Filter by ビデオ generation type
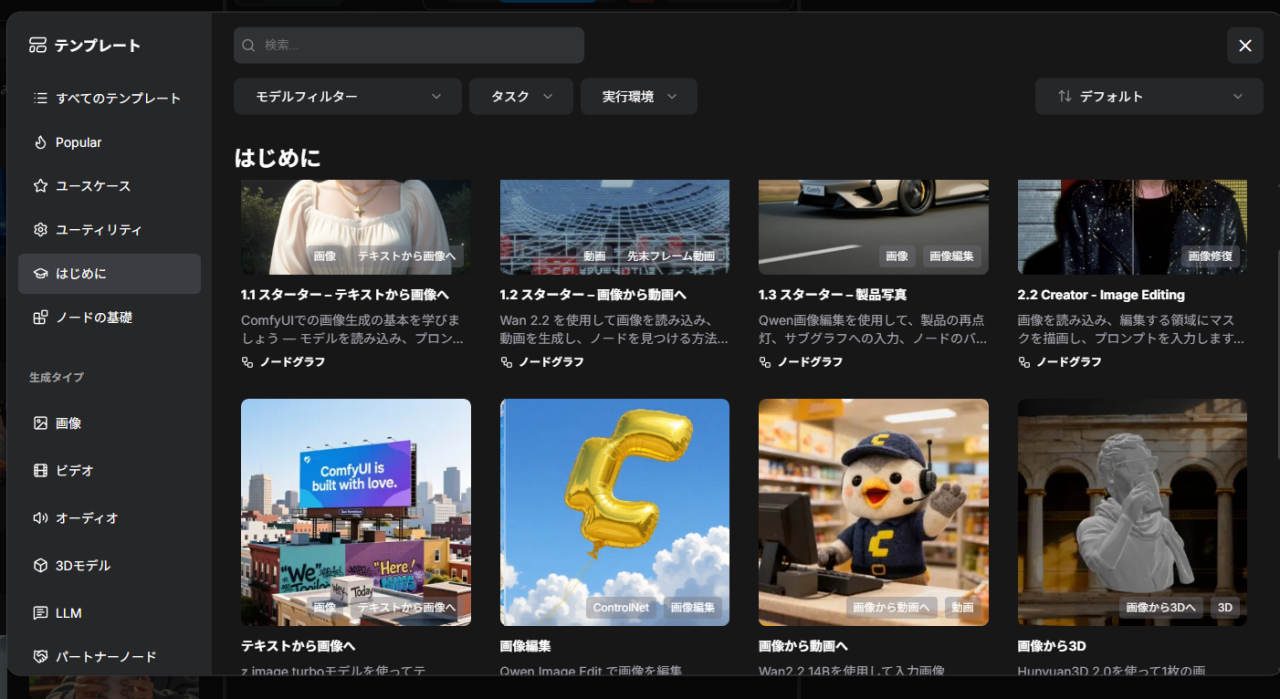The image size is (1280, 699). (x=109, y=470)
